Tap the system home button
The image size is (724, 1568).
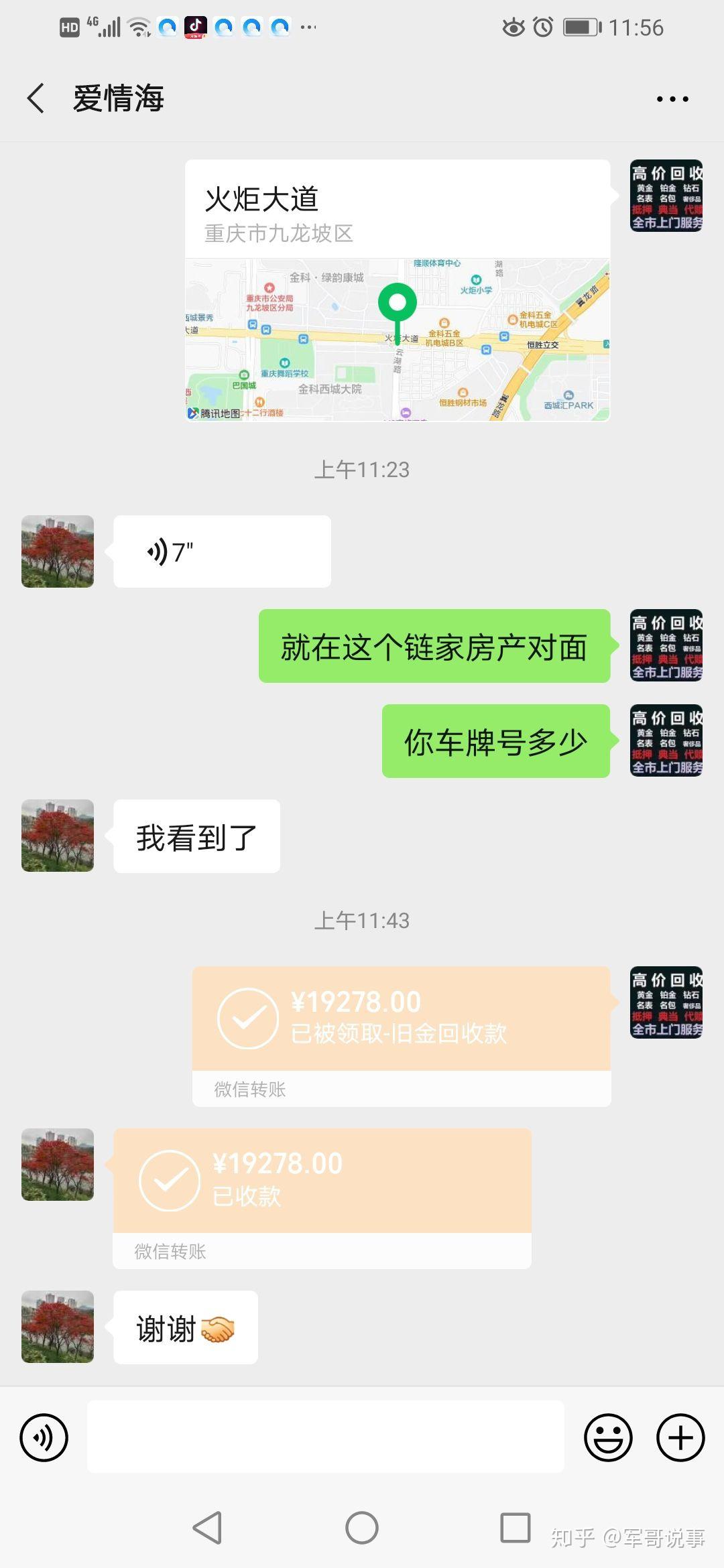click(362, 1528)
